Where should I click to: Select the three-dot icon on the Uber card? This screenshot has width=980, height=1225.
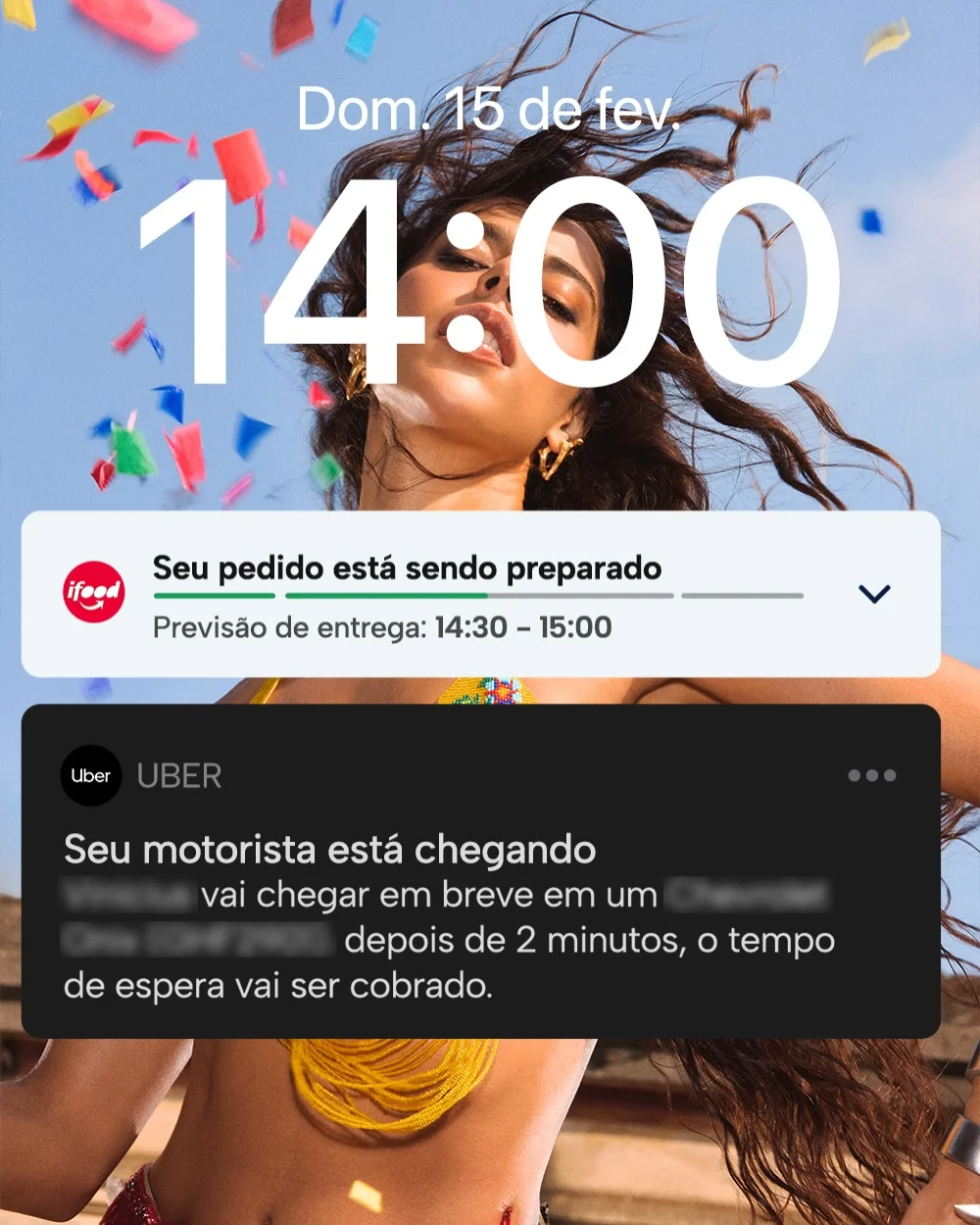(x=872, y=774)
